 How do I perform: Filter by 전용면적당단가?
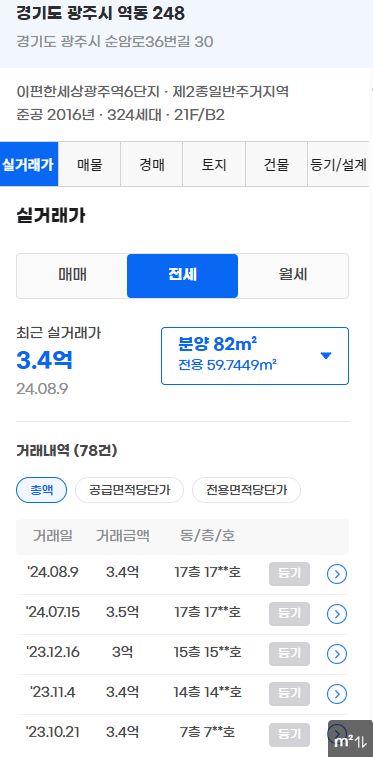pyautogui.click(x=246, y=491)
